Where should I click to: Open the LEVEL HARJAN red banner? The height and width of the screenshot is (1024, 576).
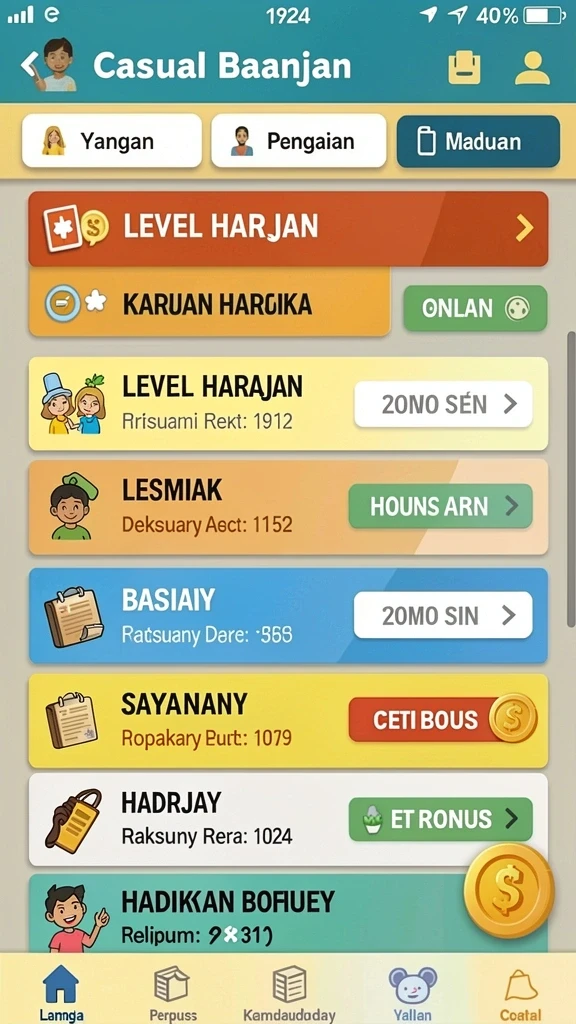(288, 229)
